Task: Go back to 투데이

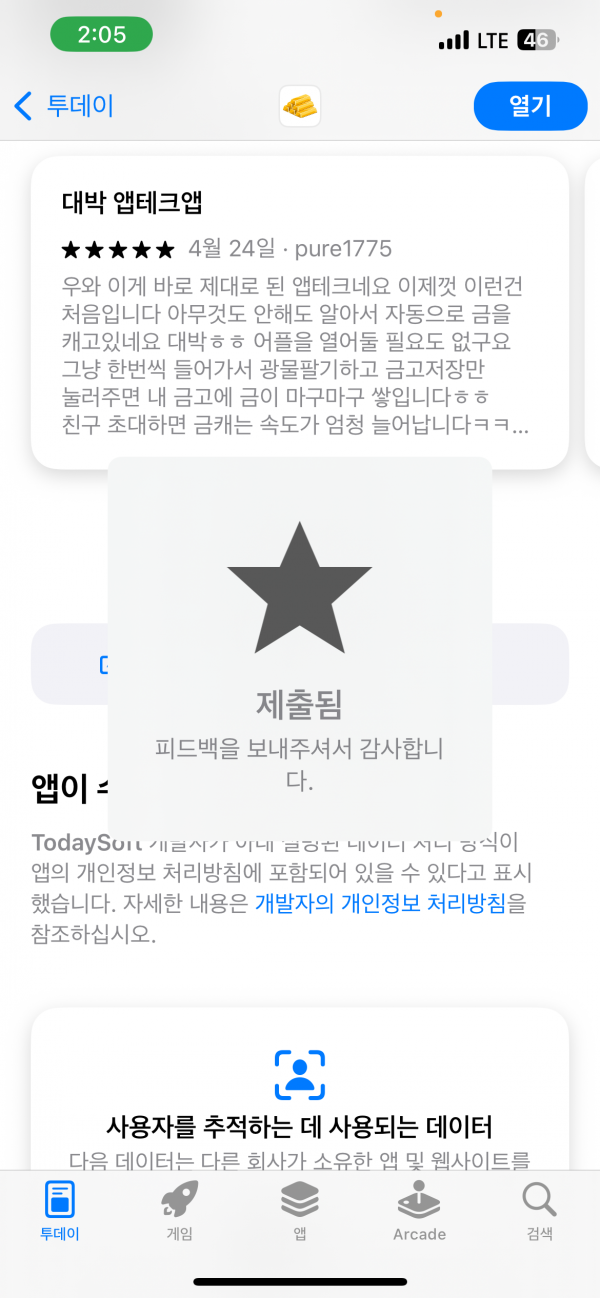Action: (x=64, y=105)
